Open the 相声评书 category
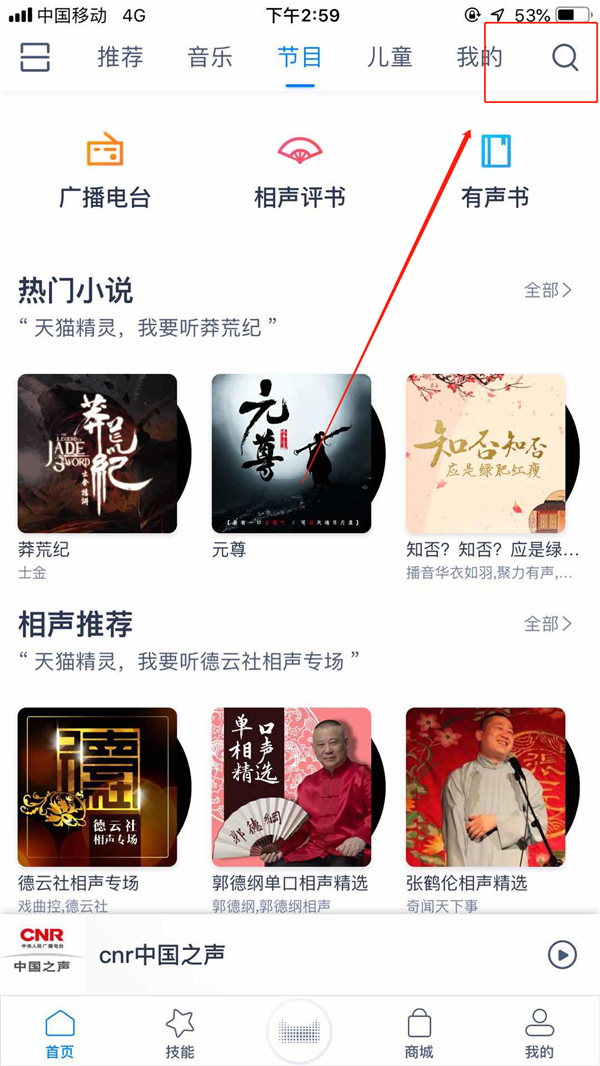 tap(299, 171)
